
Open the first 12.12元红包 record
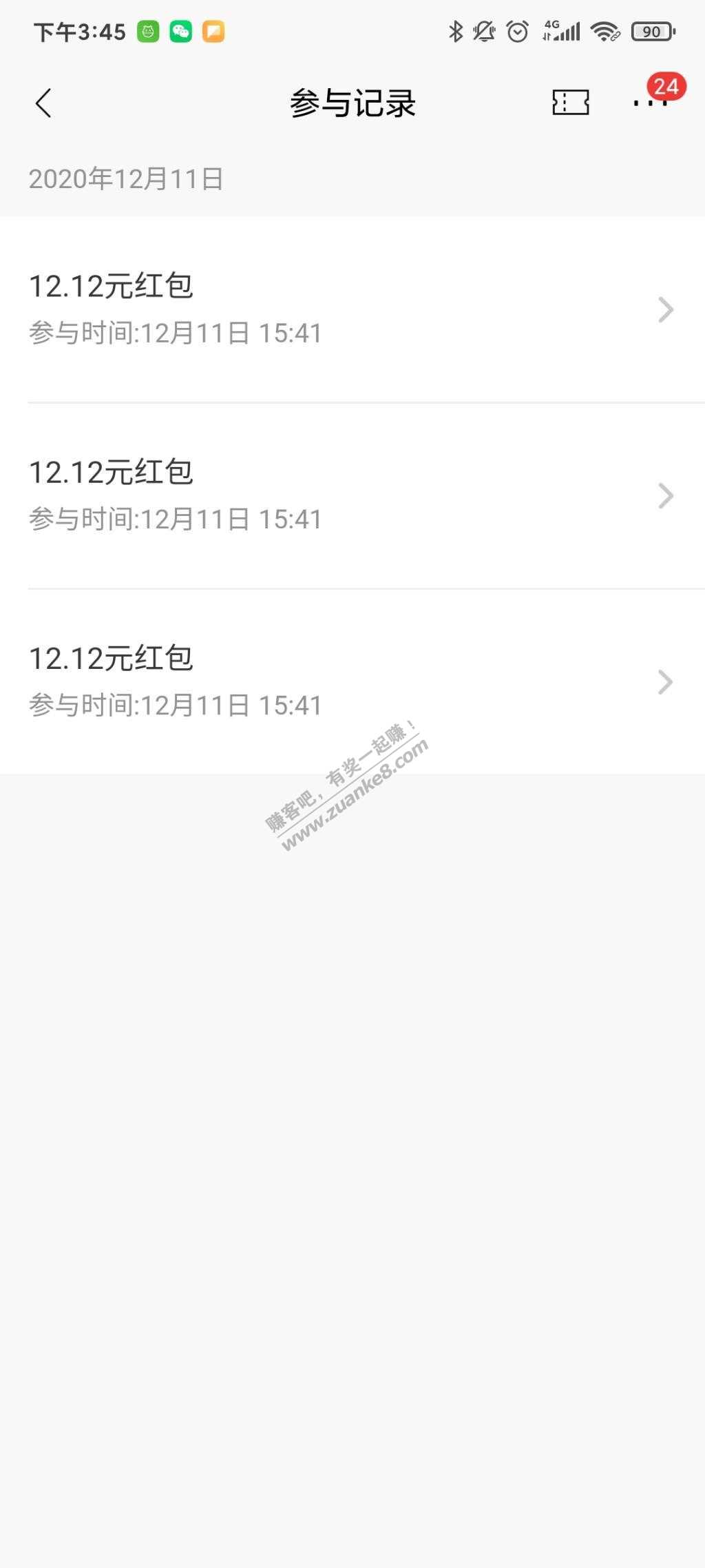[352, 310]
